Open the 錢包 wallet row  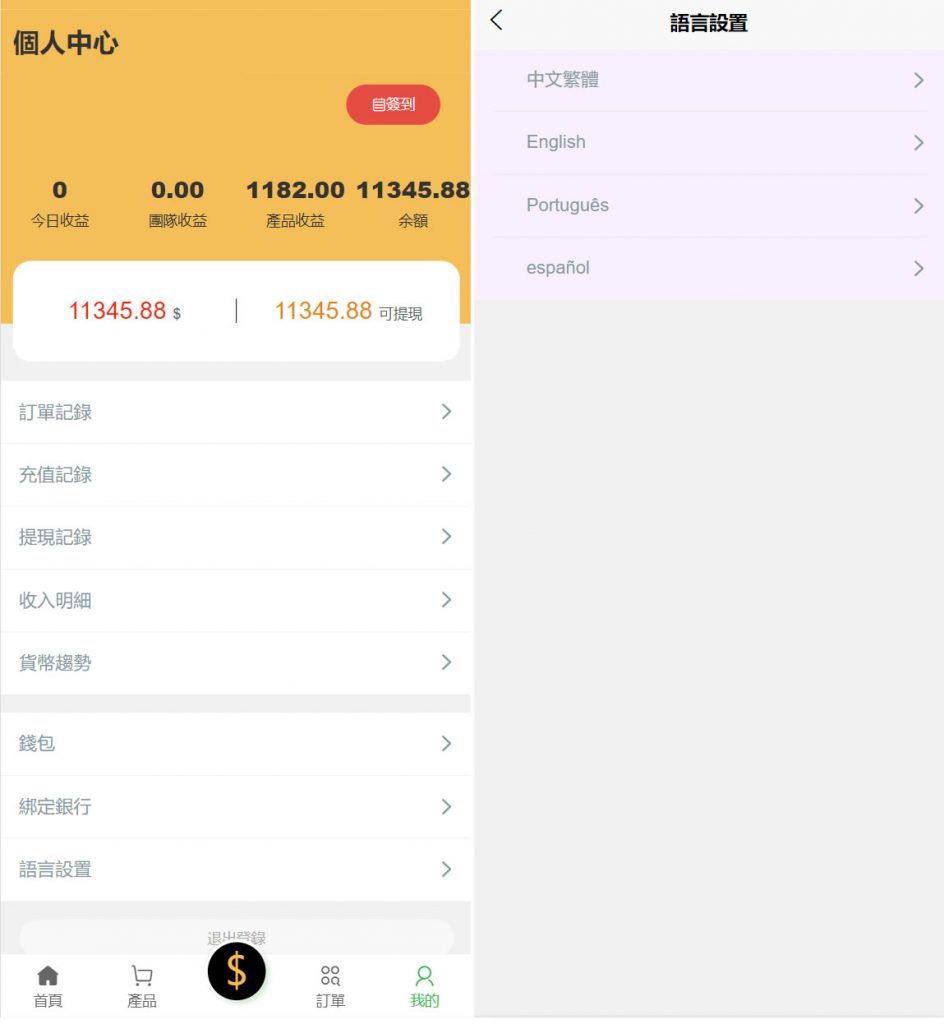pos(235,743)
